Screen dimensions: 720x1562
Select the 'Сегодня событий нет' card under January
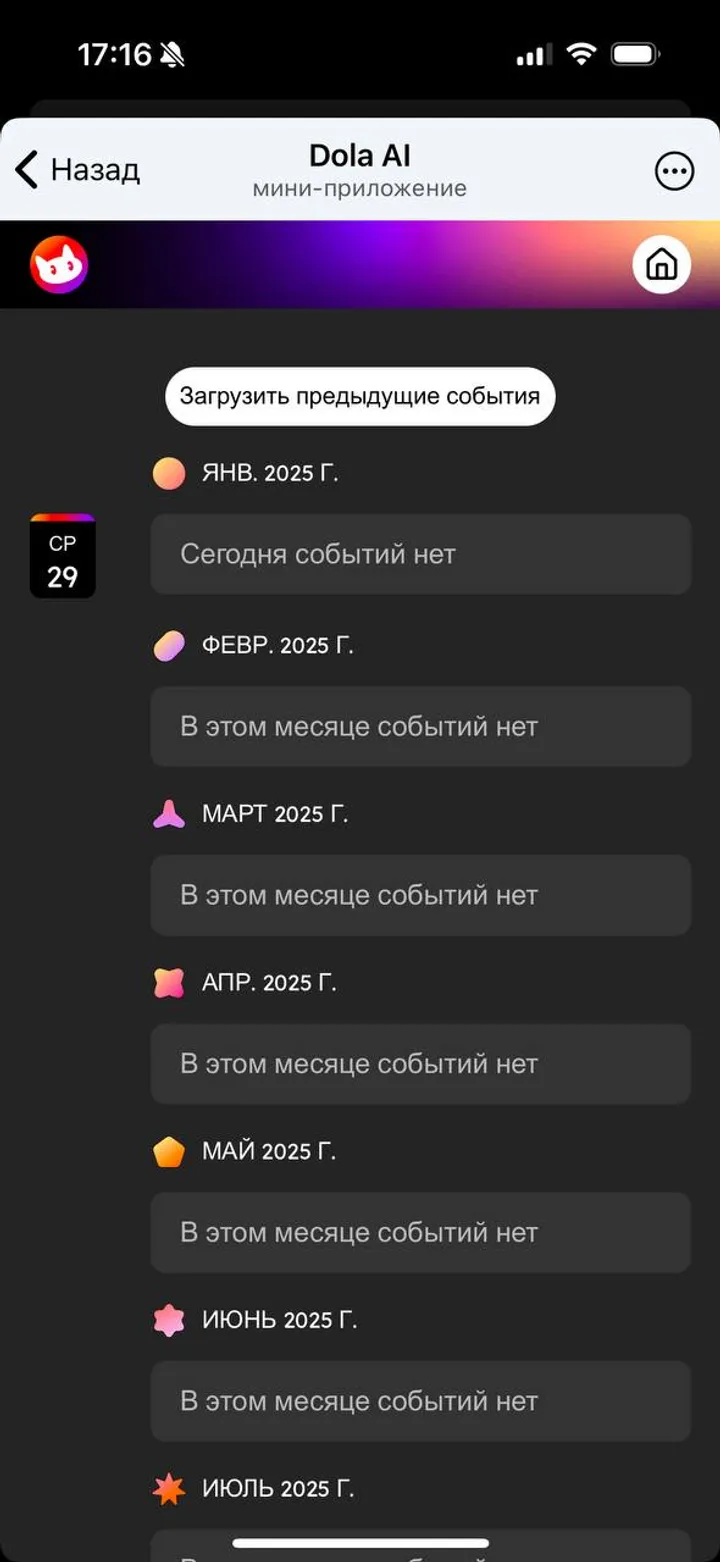pos(420,555)
